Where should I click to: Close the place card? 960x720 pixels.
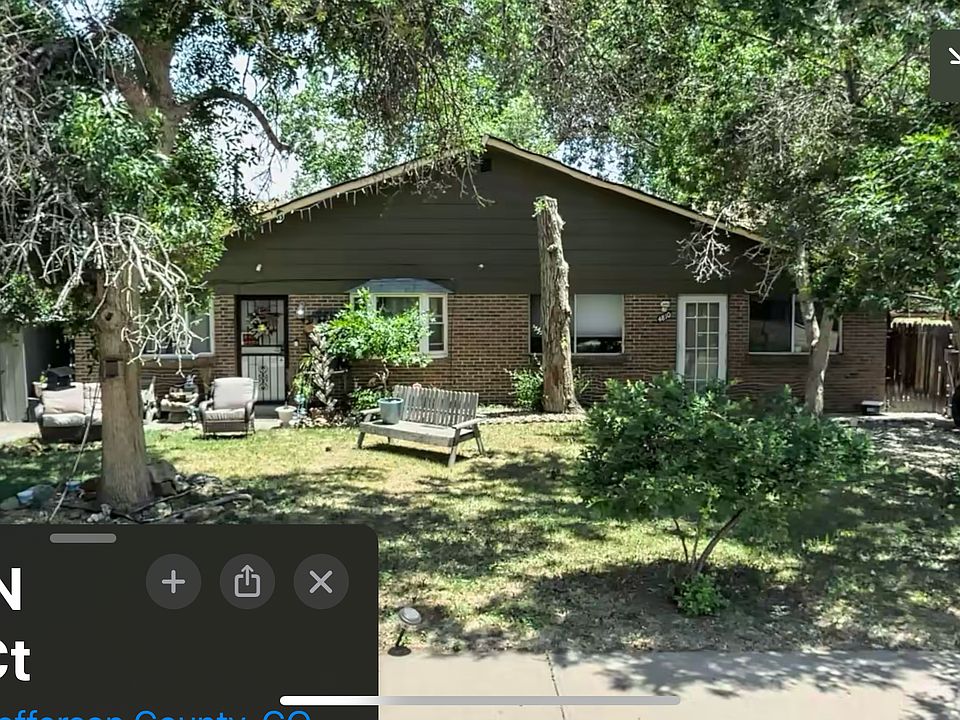click(x=321, y=582)
